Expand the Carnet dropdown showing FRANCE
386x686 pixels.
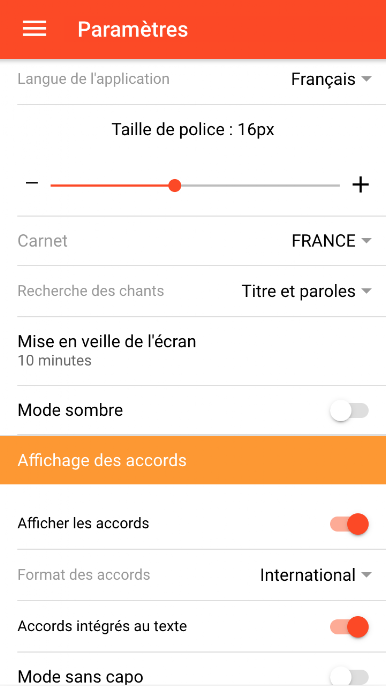pos(332,241)
